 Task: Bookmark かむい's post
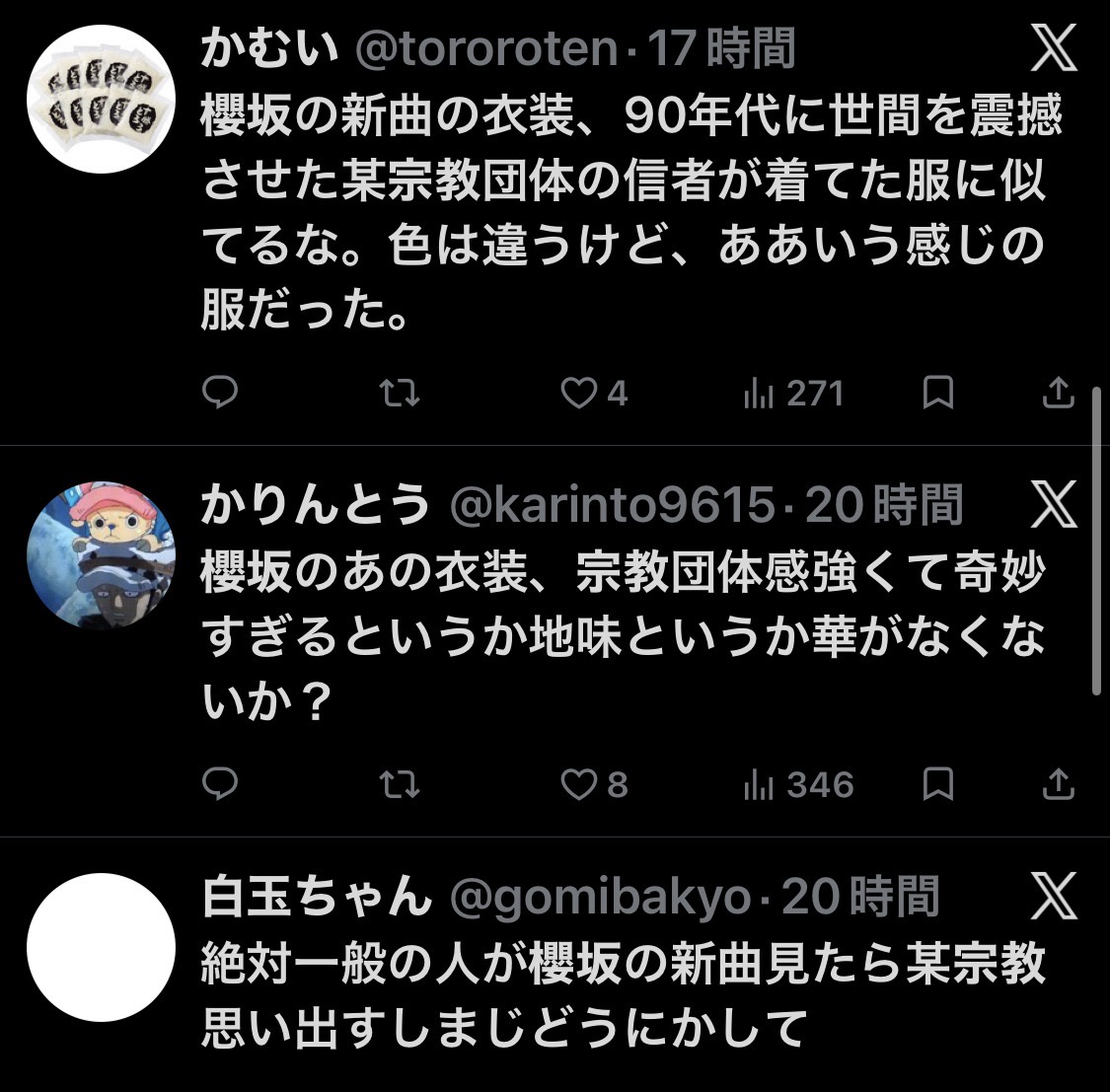(x=937, y=394)
